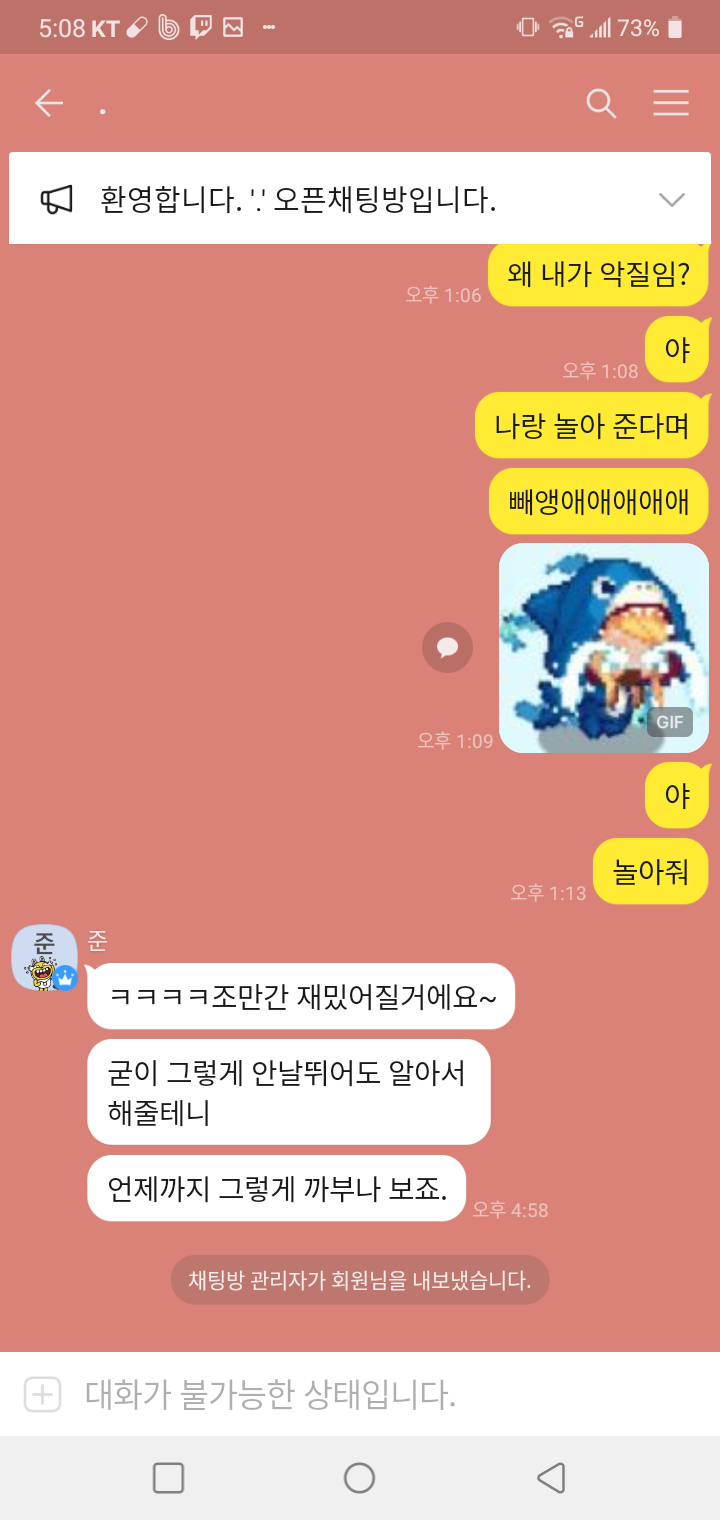
Task: Tap the comment bubble beside the GIF
Action: click(x=447, y=647)
